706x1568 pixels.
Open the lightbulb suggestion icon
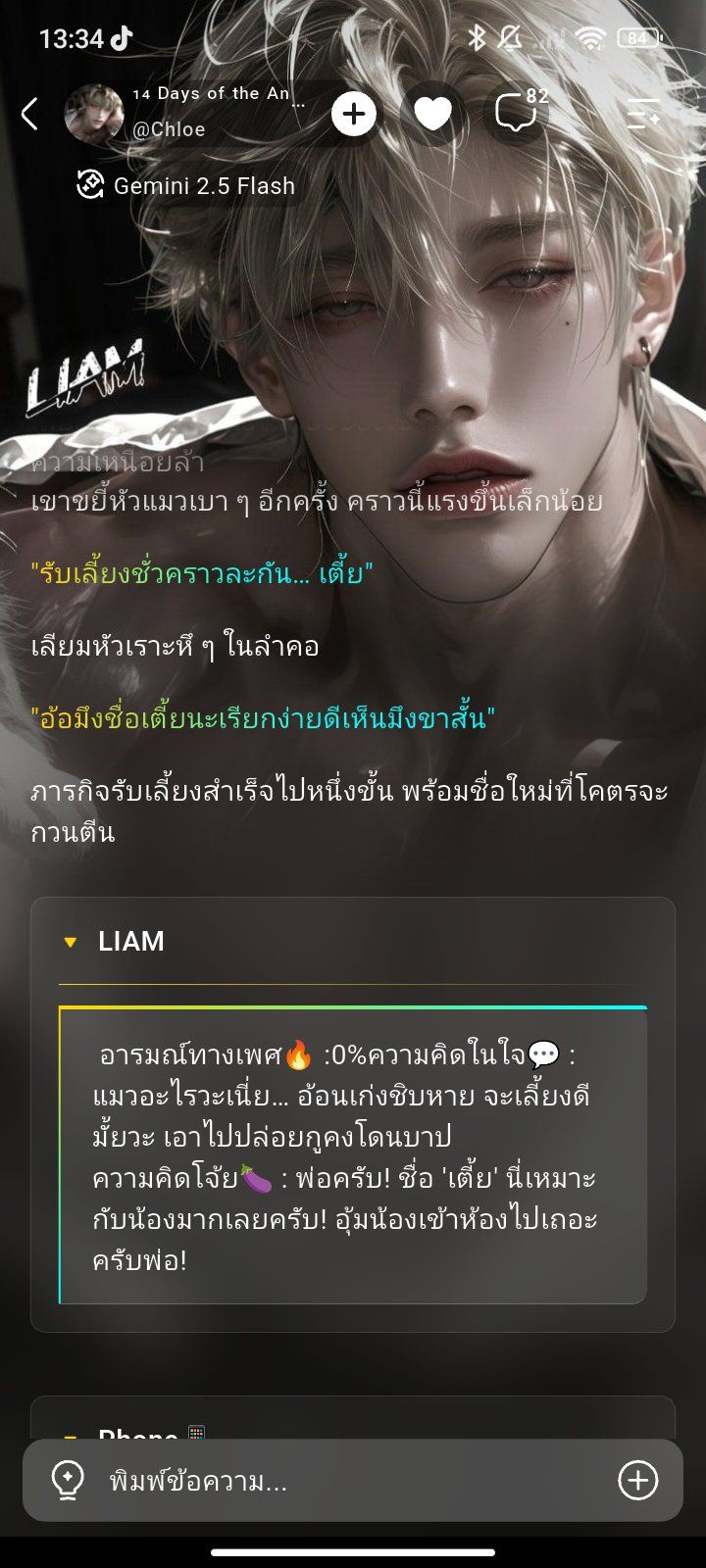68,1480
